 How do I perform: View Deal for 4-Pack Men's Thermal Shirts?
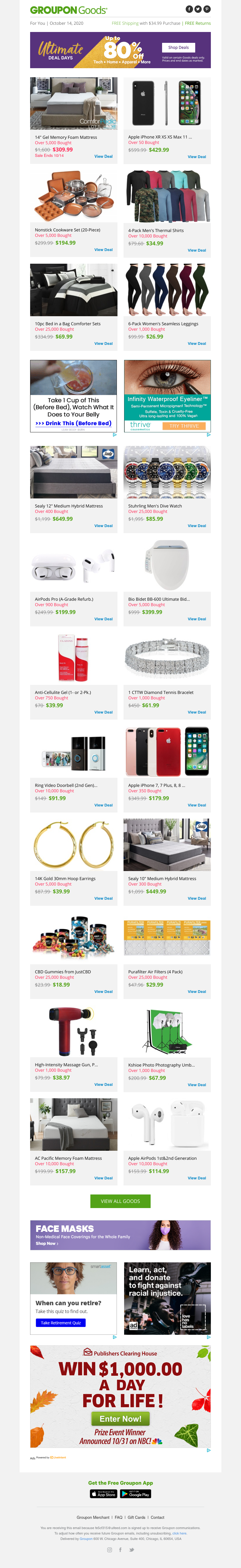197,250
